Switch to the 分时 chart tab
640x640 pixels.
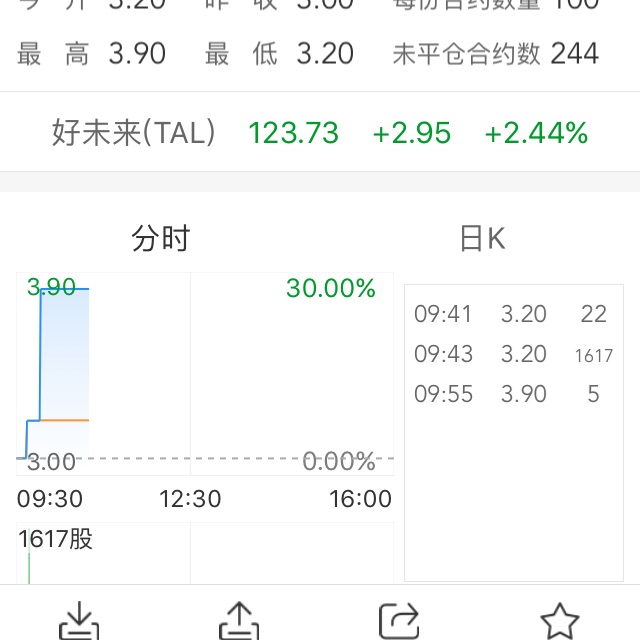pyautogui.click(x=160, y=239)
